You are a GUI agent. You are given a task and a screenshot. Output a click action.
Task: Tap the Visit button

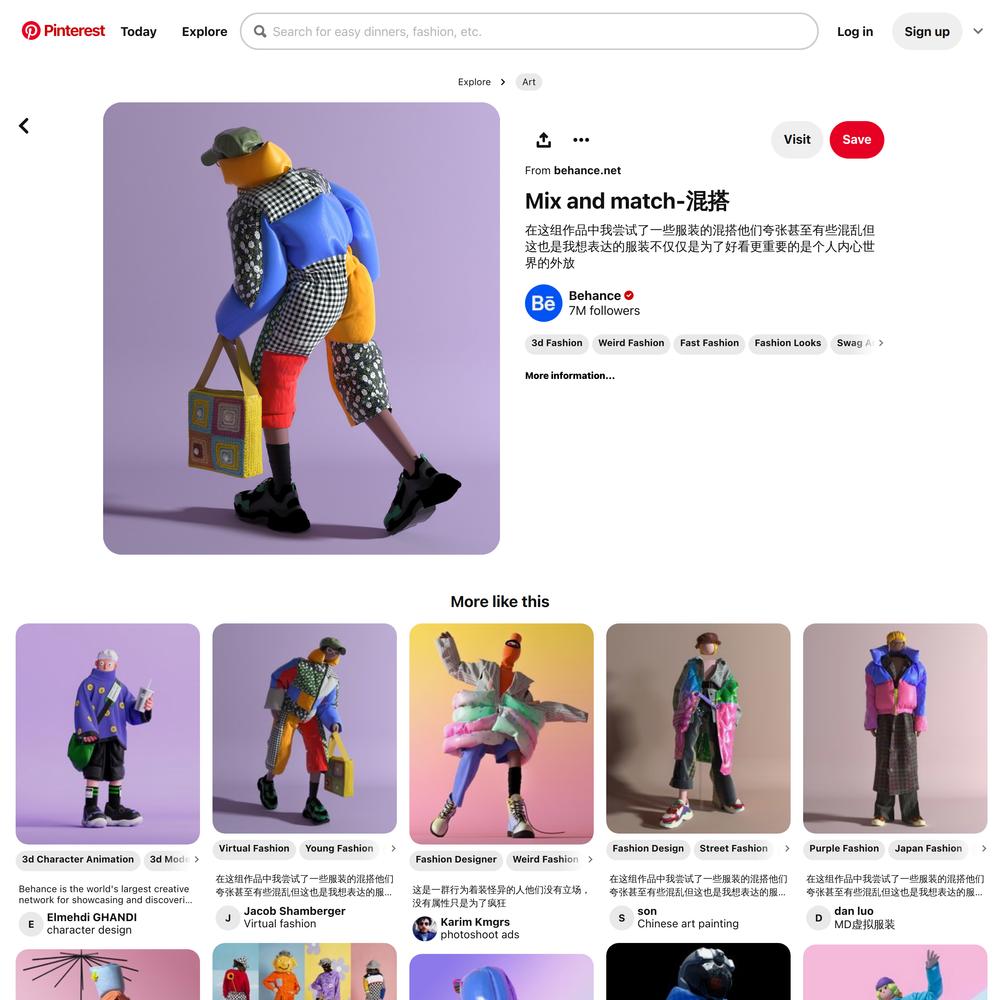click(x=797, y=140)
